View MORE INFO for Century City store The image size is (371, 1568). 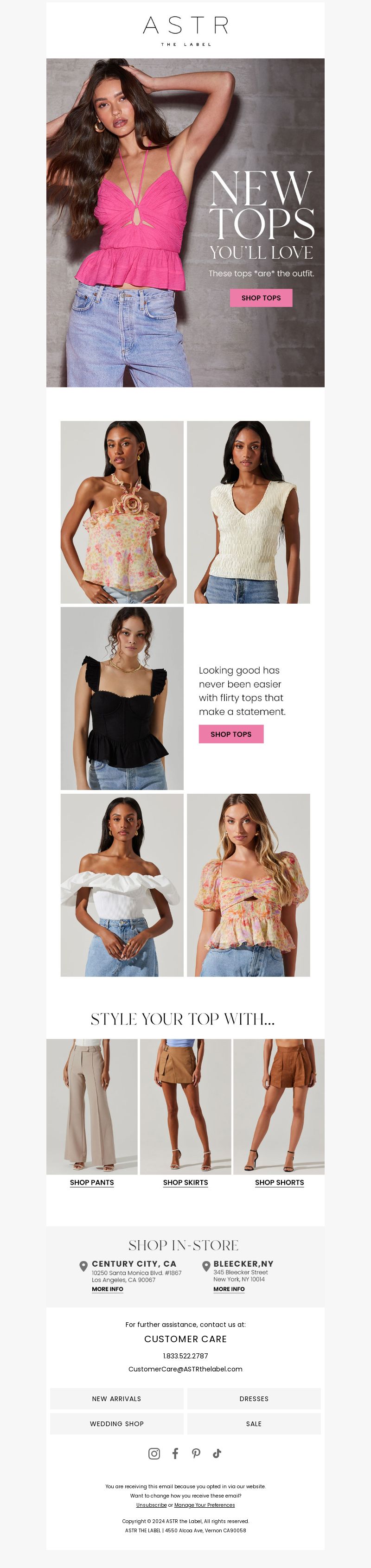[x=107, y=1288]
